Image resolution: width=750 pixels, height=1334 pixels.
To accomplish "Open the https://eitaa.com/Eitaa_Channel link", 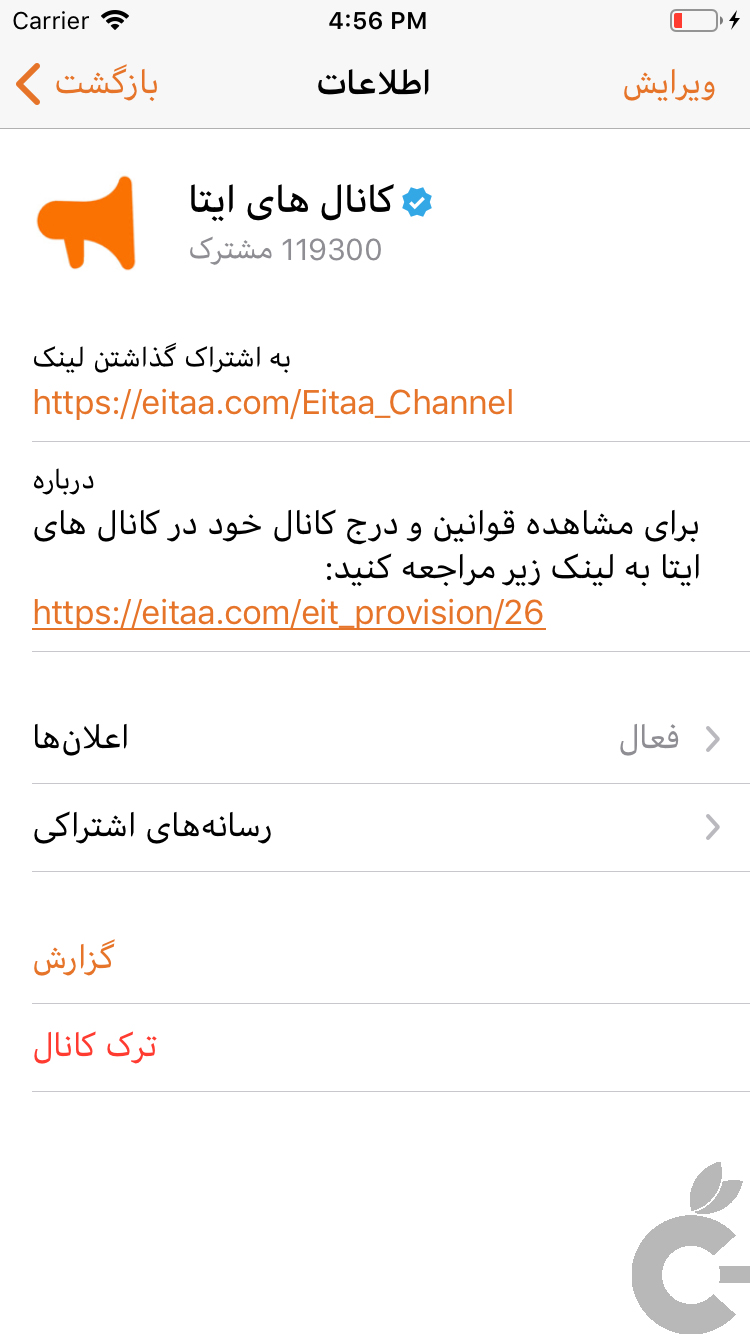I will click(272, 403).
